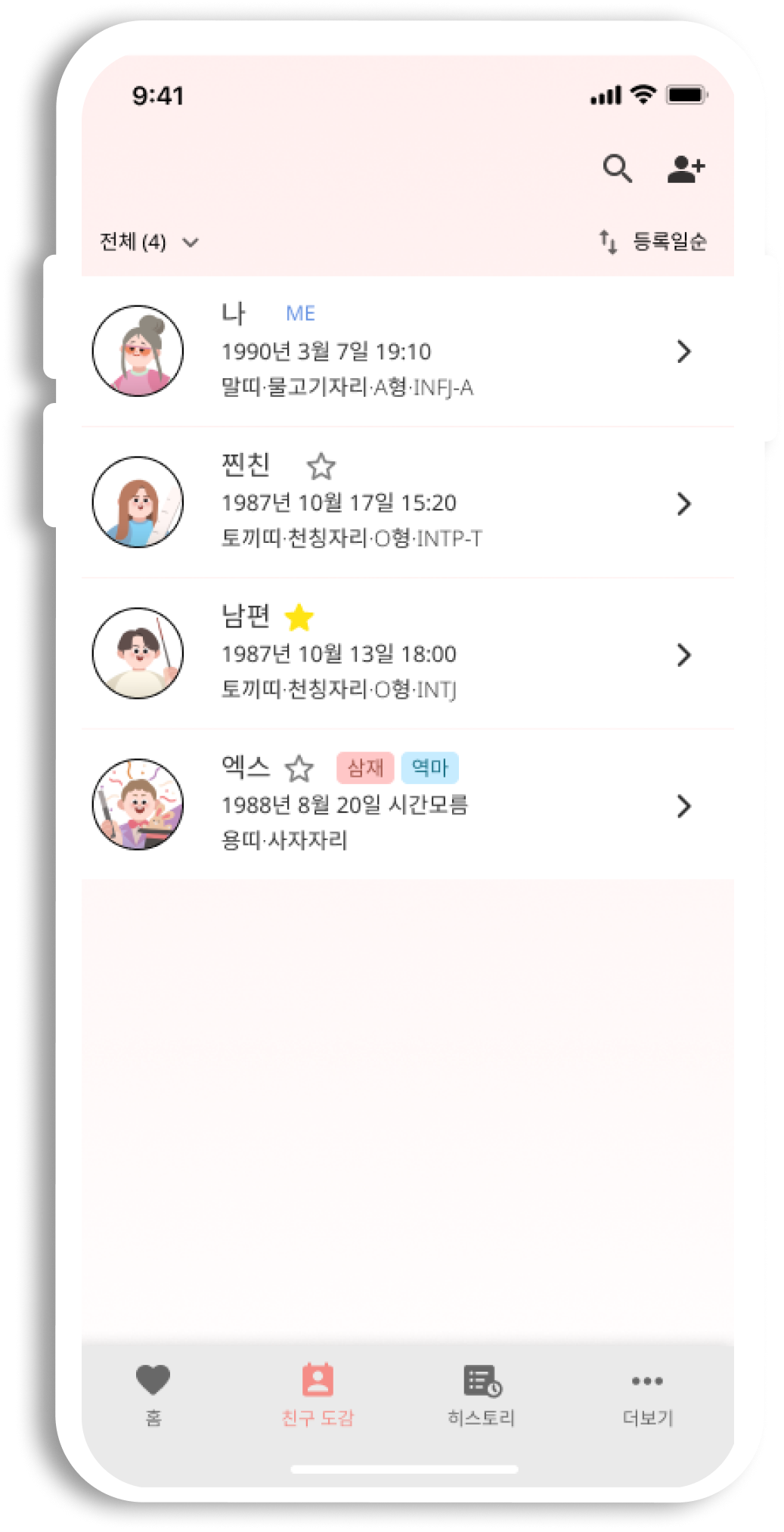Switch to the 히스토리 tab
The width and height of the screenshot is (784, 1532).
tap(481, 1395)
